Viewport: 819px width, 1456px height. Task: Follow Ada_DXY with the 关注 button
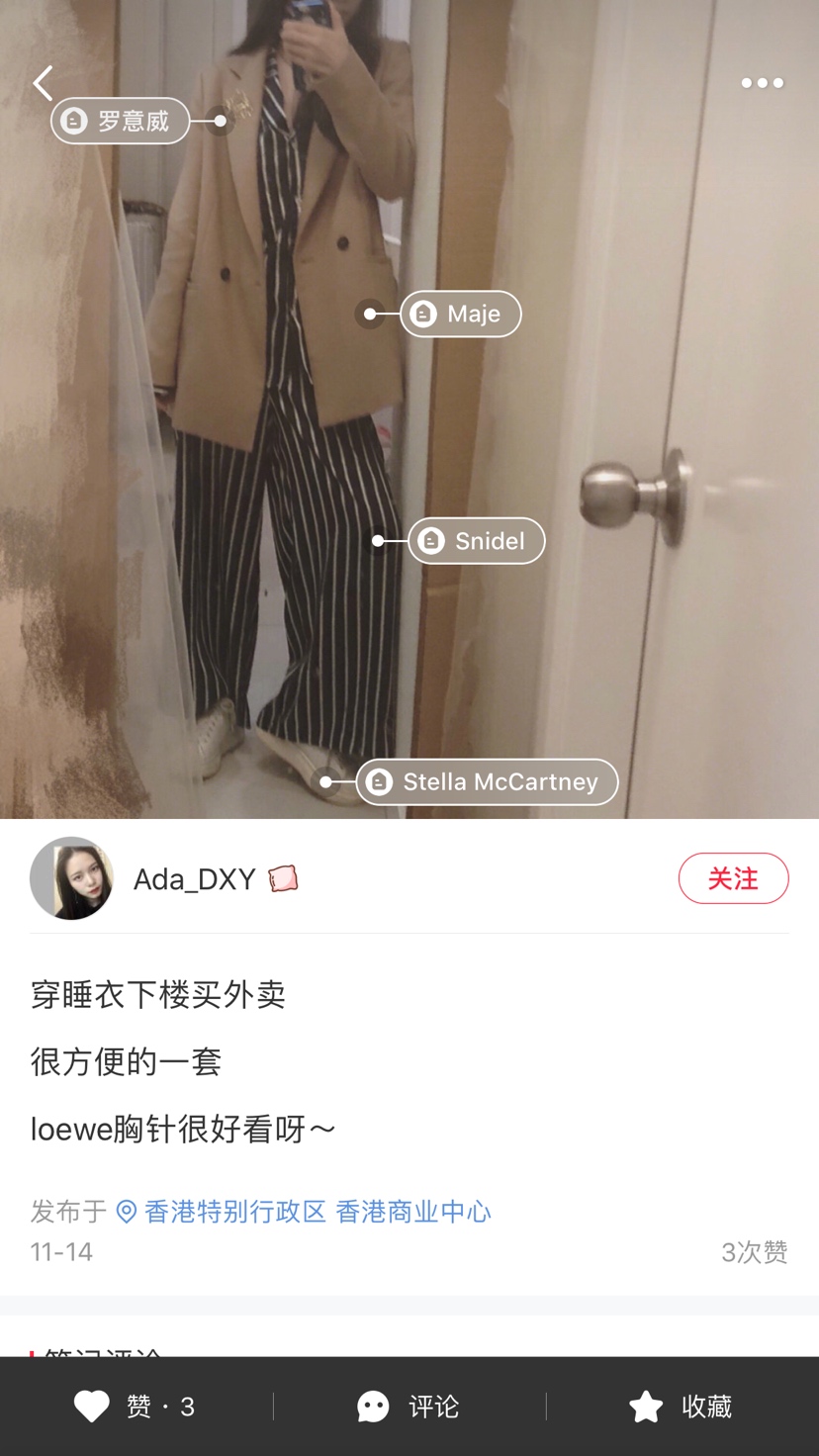(x=733, y=878)
